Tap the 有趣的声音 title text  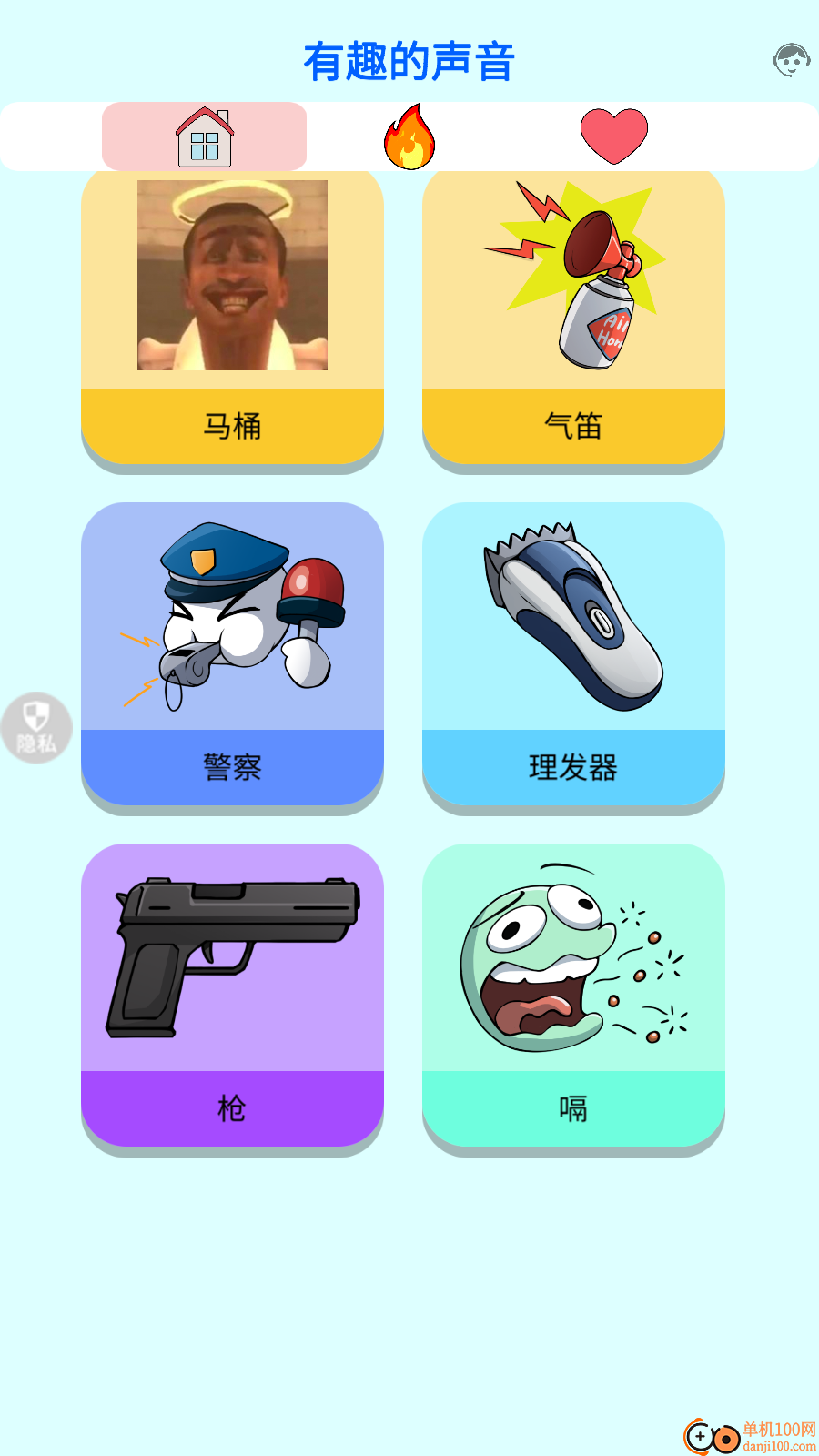[x=409, y=61]
